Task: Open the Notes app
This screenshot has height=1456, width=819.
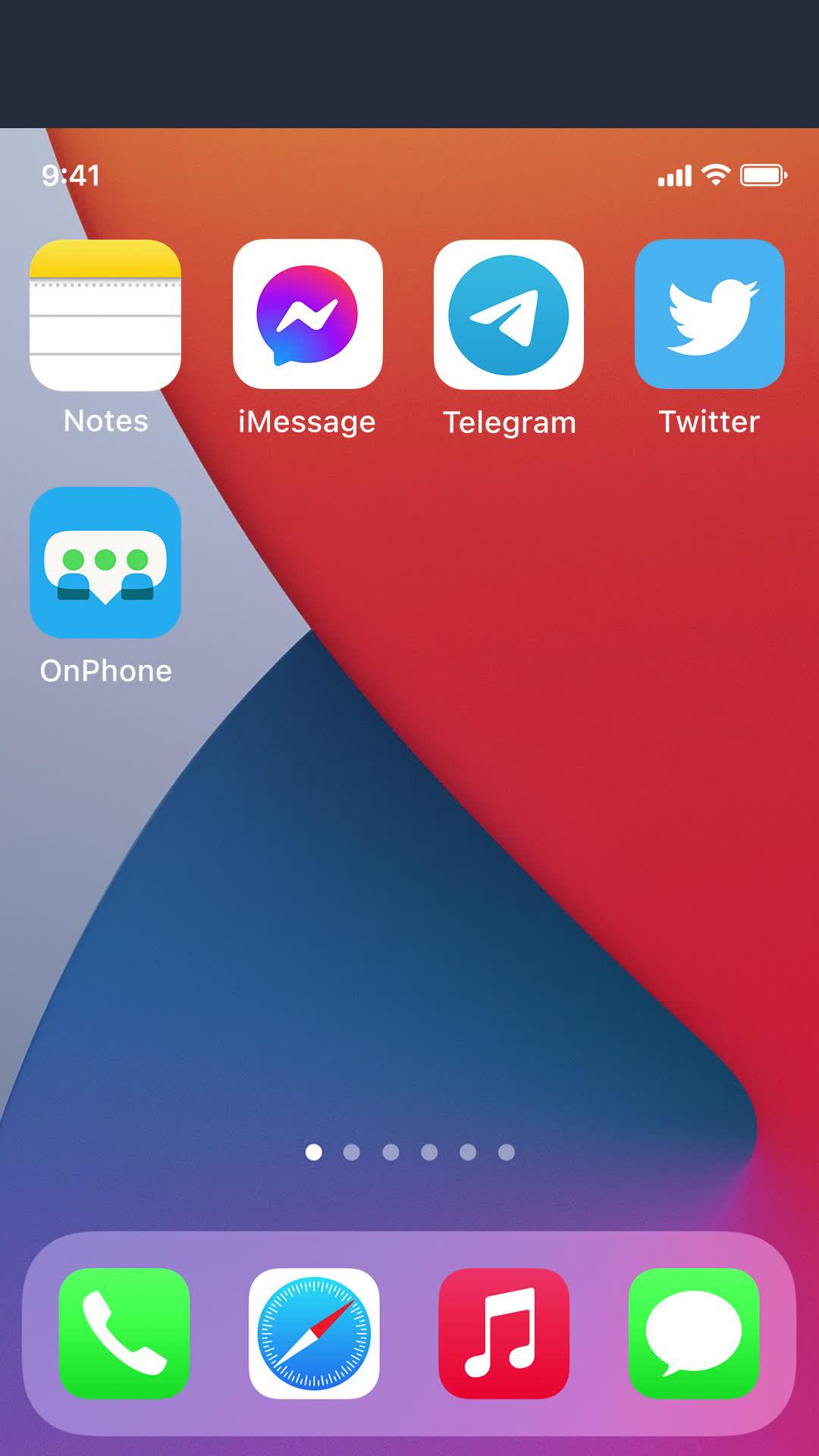Action: click(x=105, y=315)
